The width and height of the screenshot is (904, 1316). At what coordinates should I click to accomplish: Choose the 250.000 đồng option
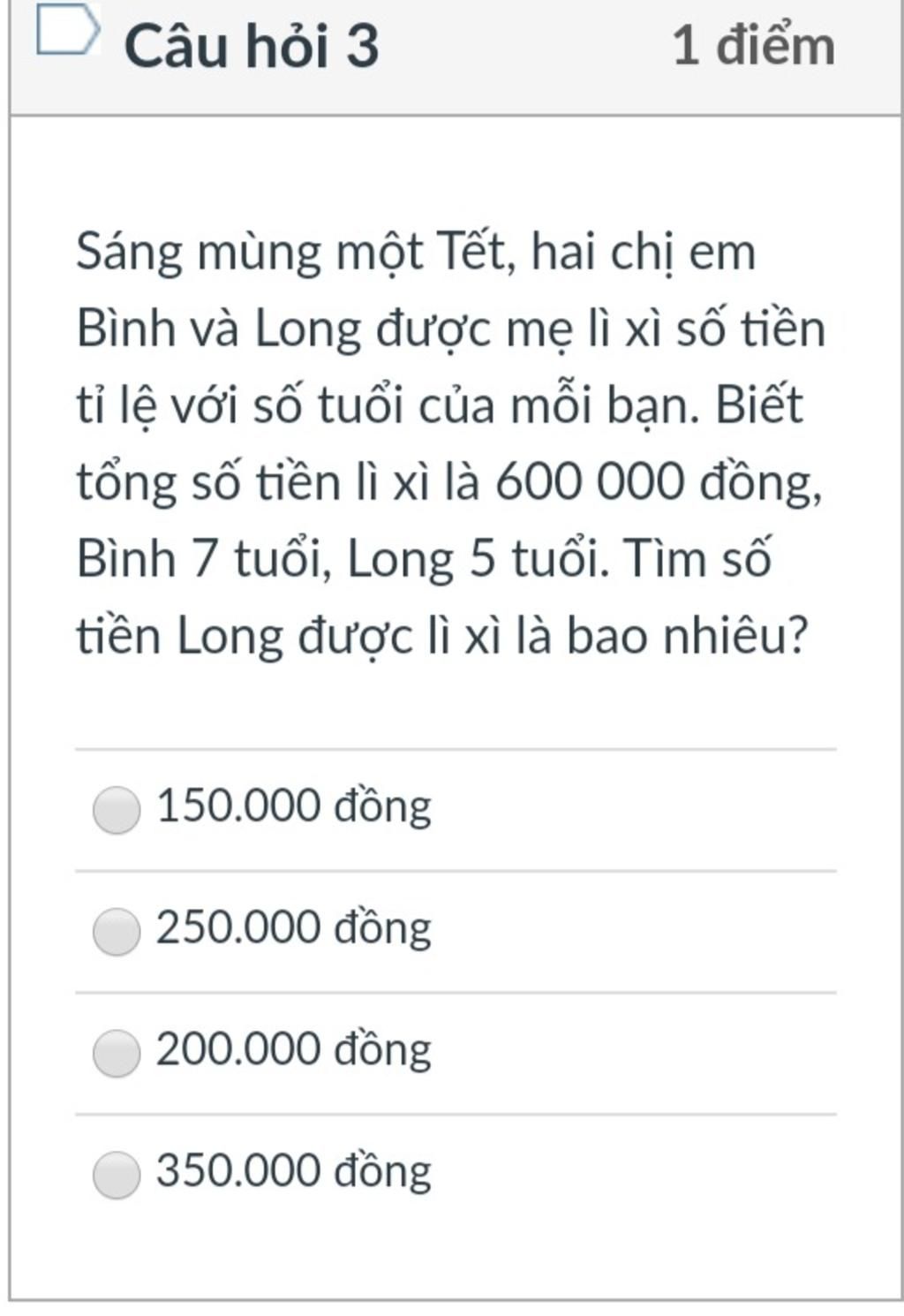pyautogui.click(x=117, y=931)
